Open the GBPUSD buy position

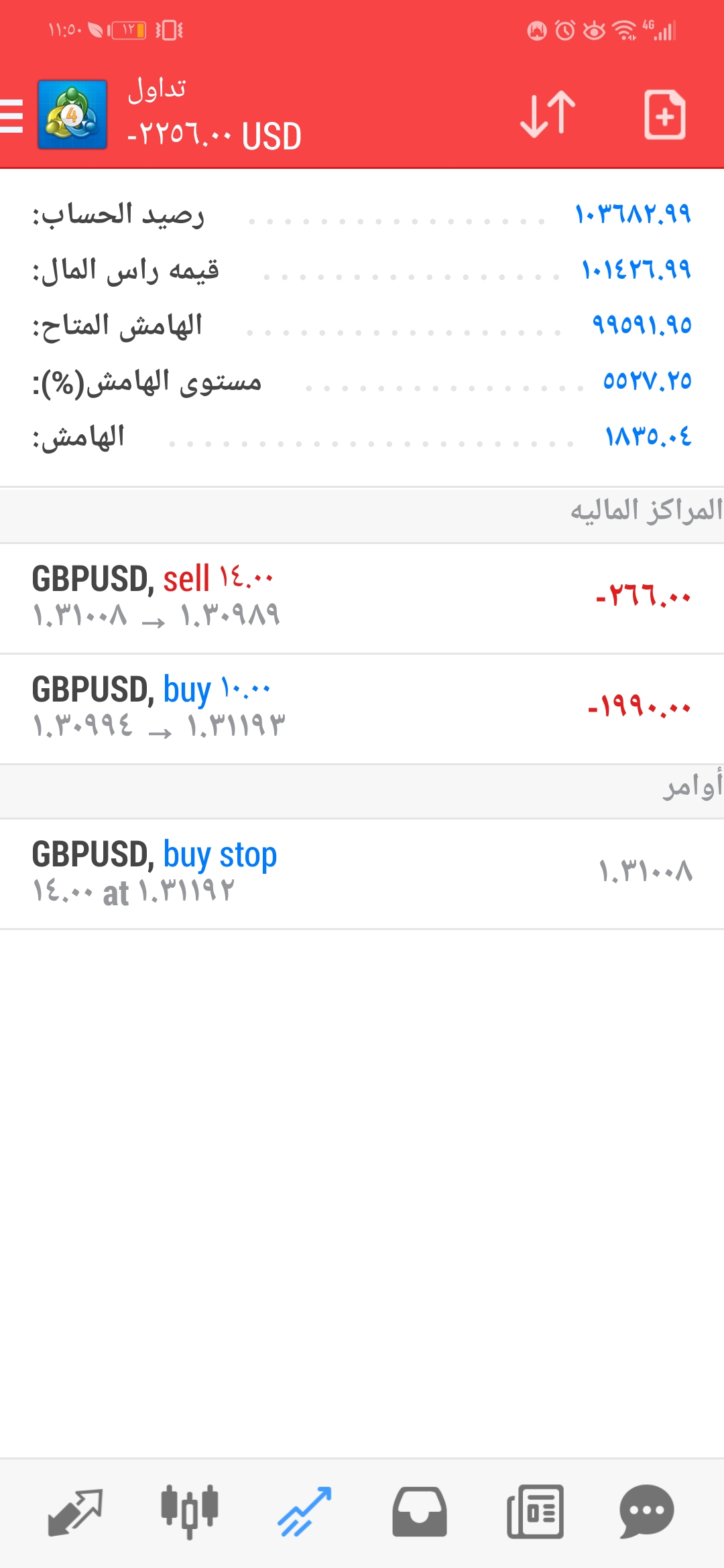point(362,708)
